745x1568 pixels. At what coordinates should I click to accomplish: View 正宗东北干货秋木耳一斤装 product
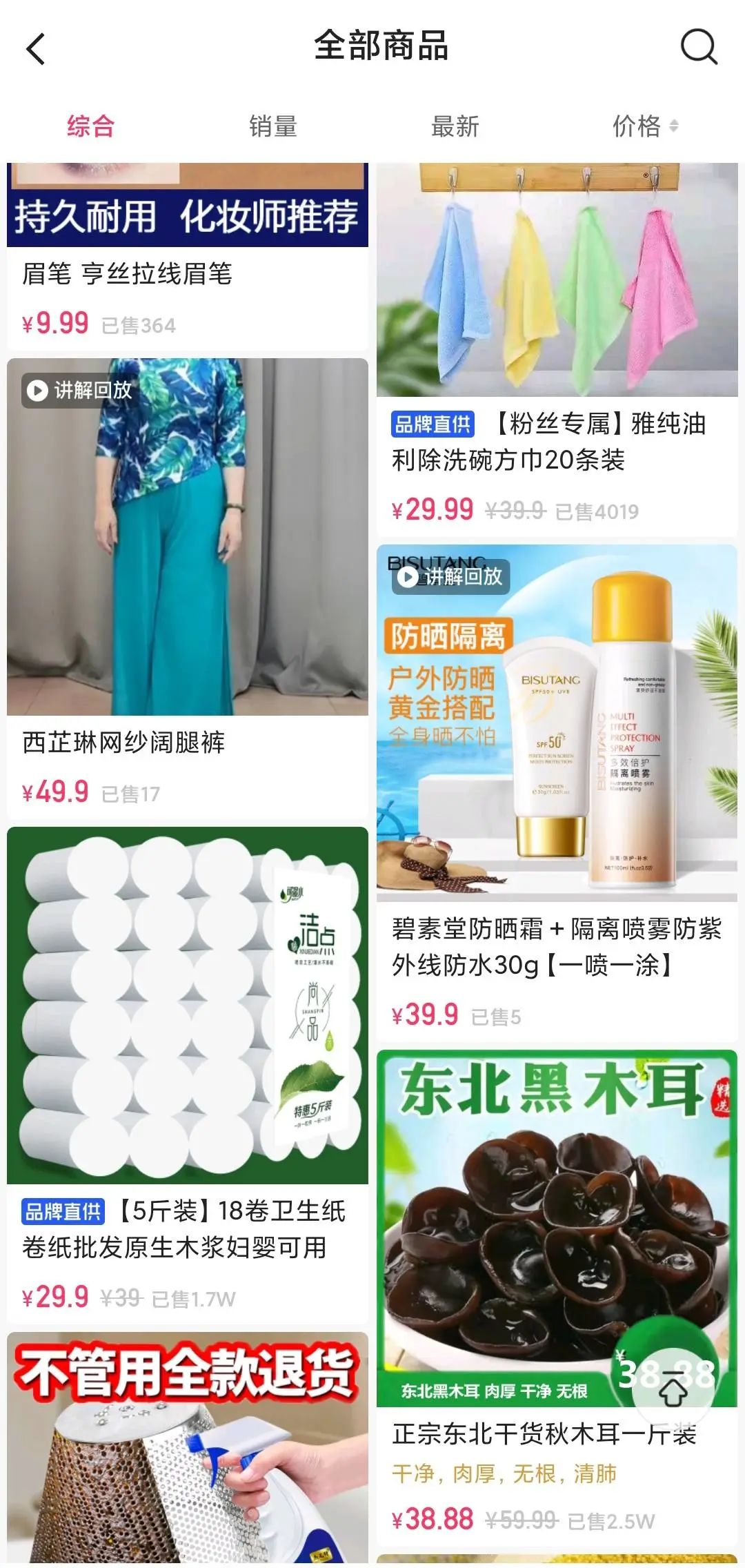point(545,1434)
